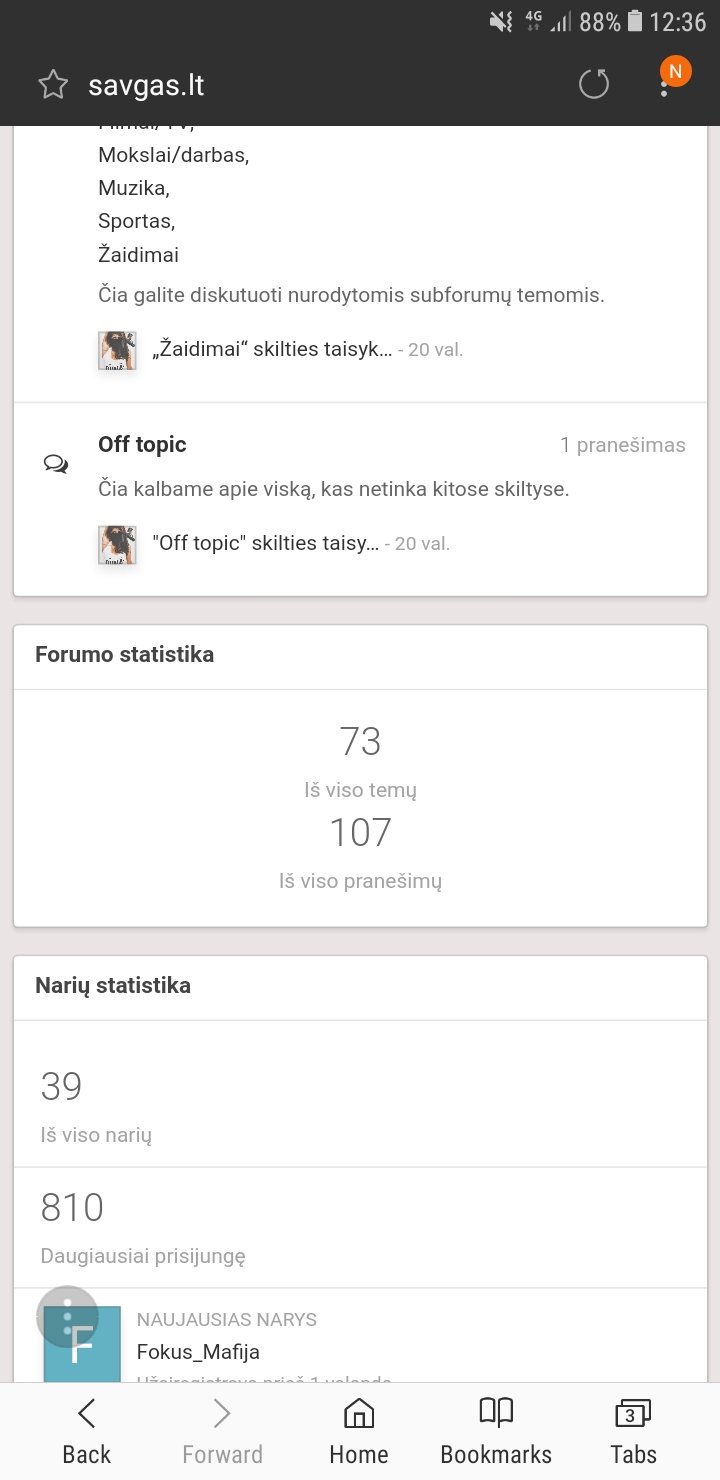Go back to the previous page
This screenshot has width=720, height=1480.
click(x=87, y=1432)
